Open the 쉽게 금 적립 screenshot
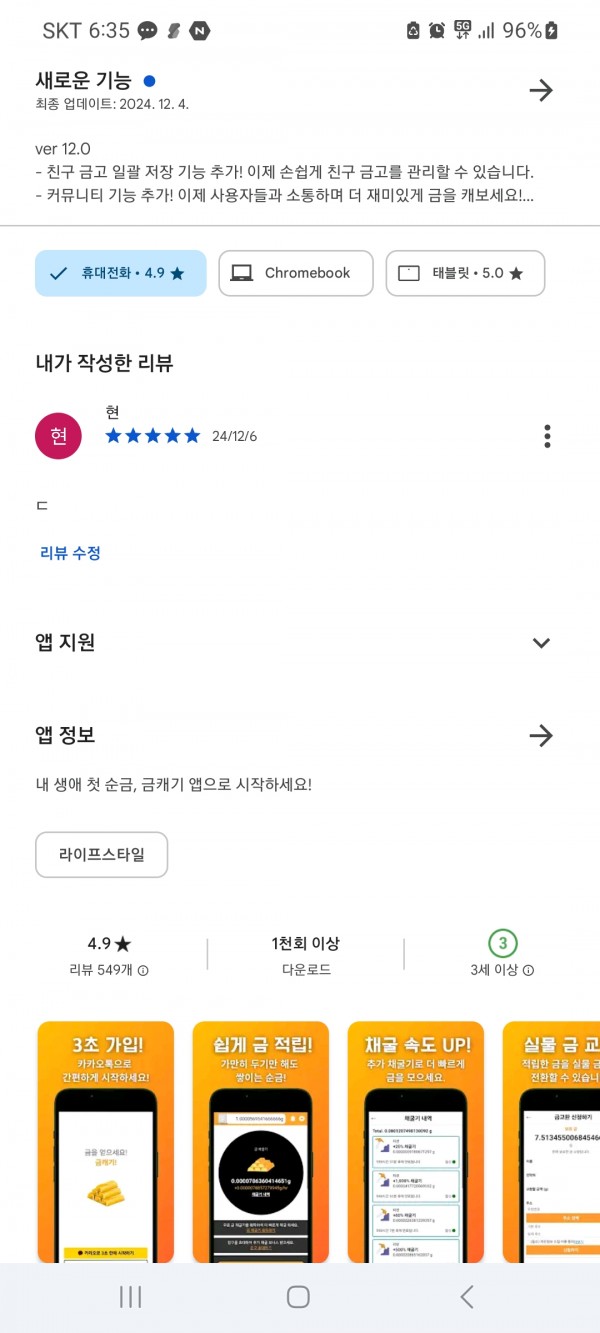 click(x=261, y=1141)
